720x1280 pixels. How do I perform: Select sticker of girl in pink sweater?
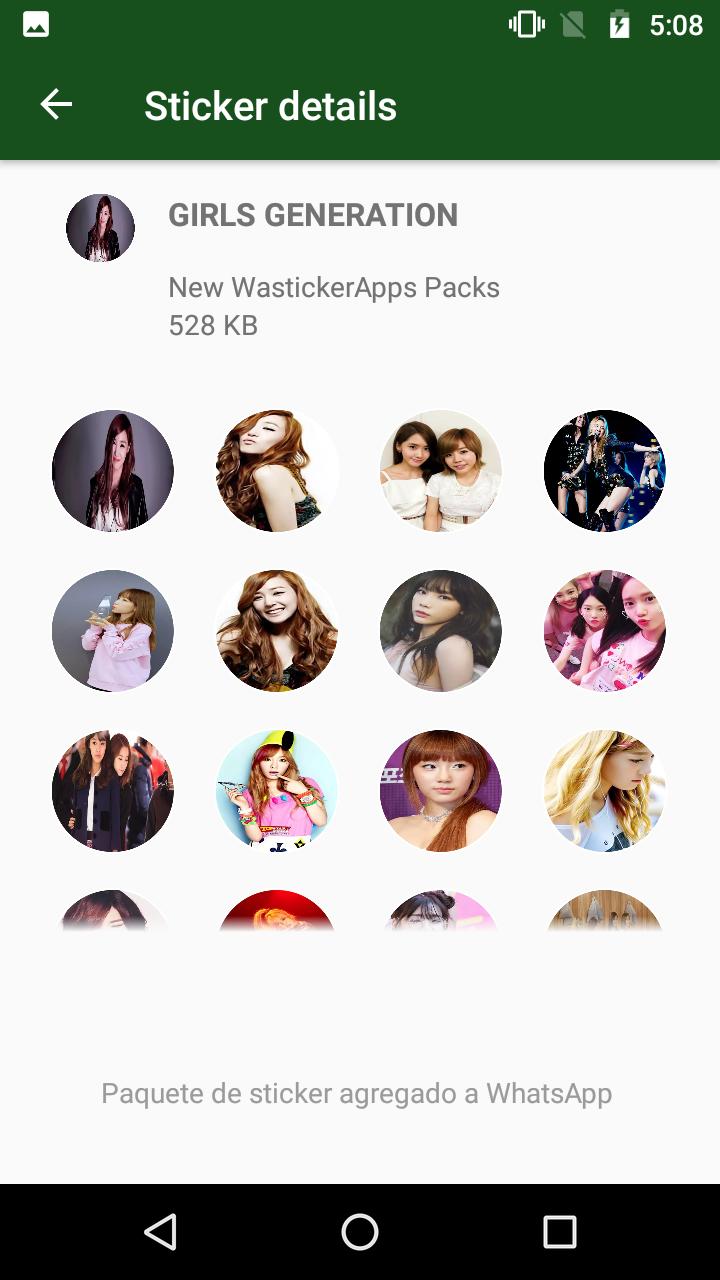112,630
